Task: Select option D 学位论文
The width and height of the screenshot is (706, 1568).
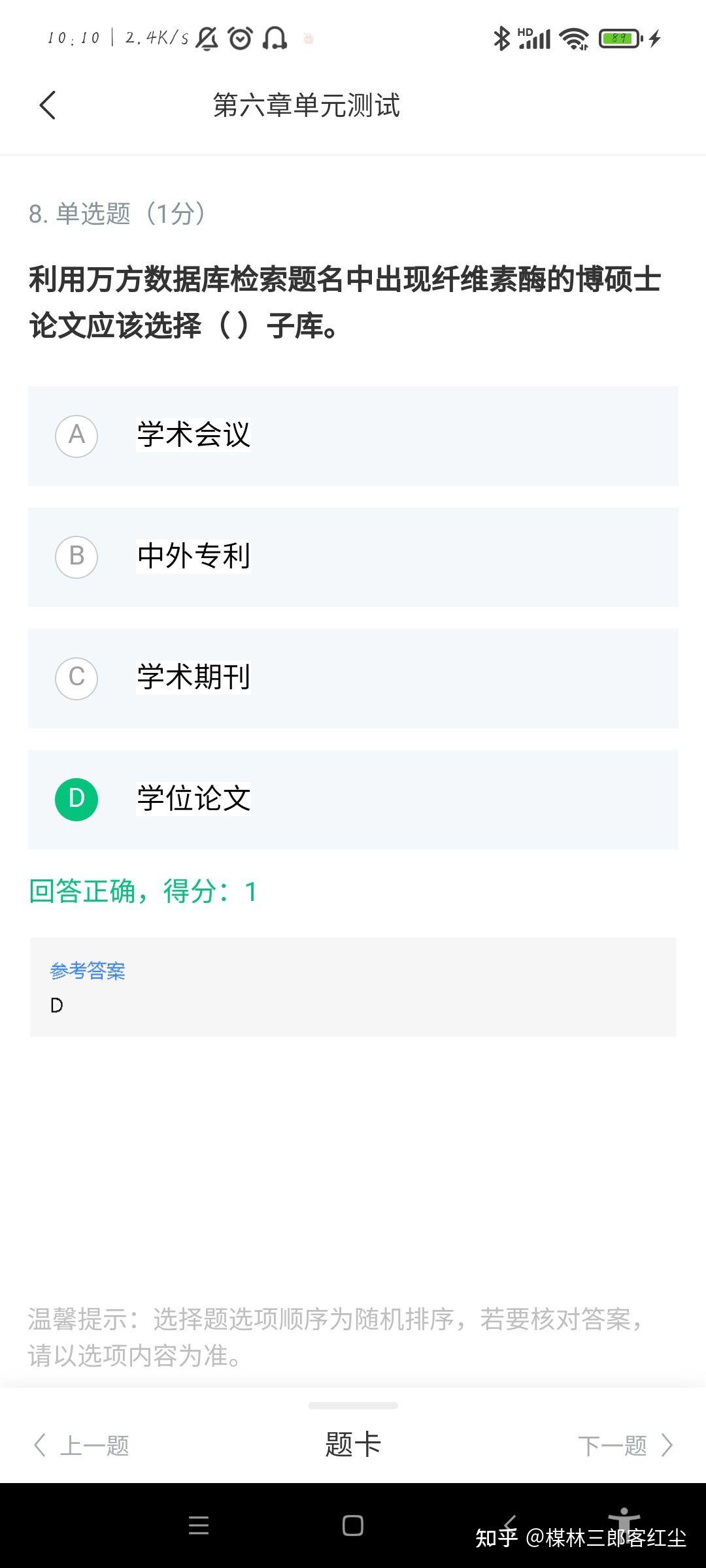Action: point(353,800)
